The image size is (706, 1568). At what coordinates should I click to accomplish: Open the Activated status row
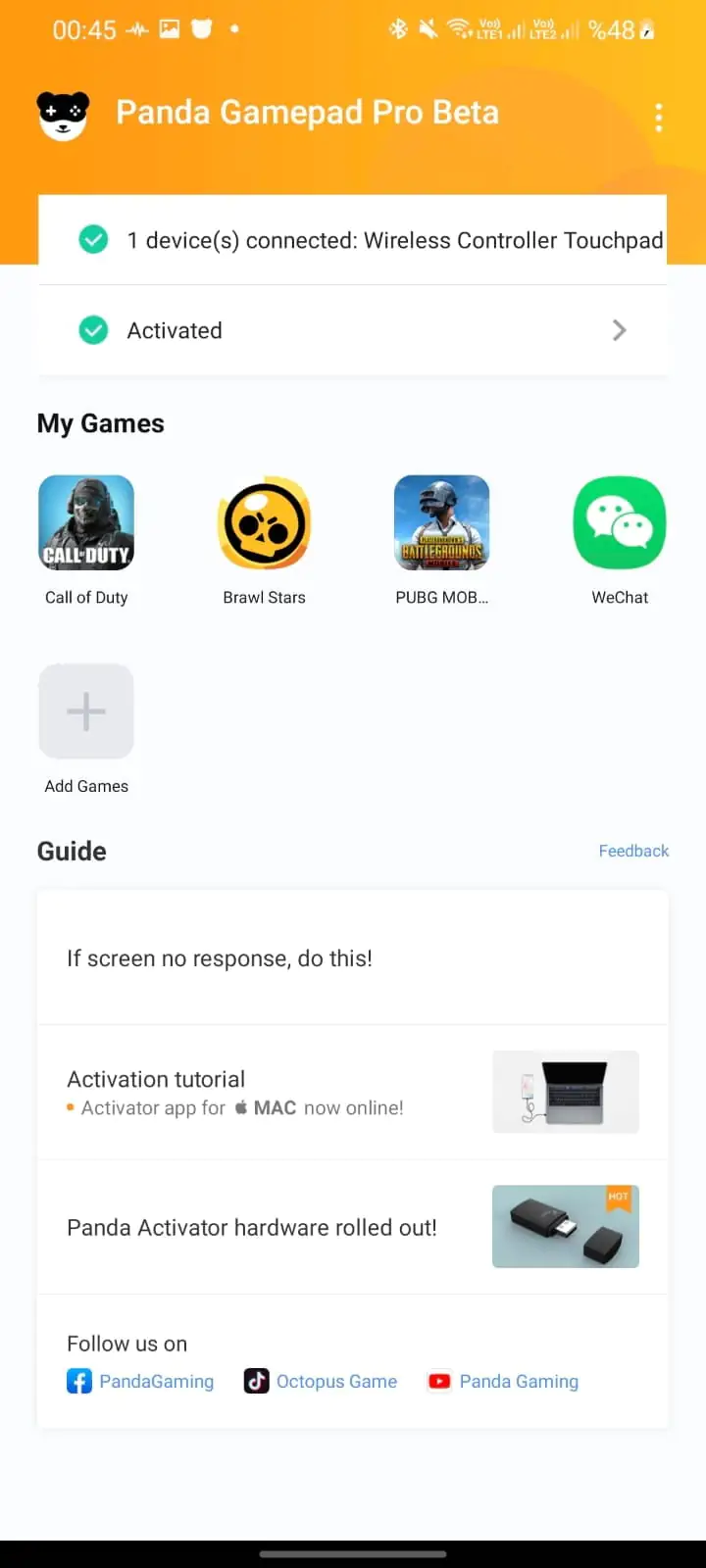click(353, 330)
